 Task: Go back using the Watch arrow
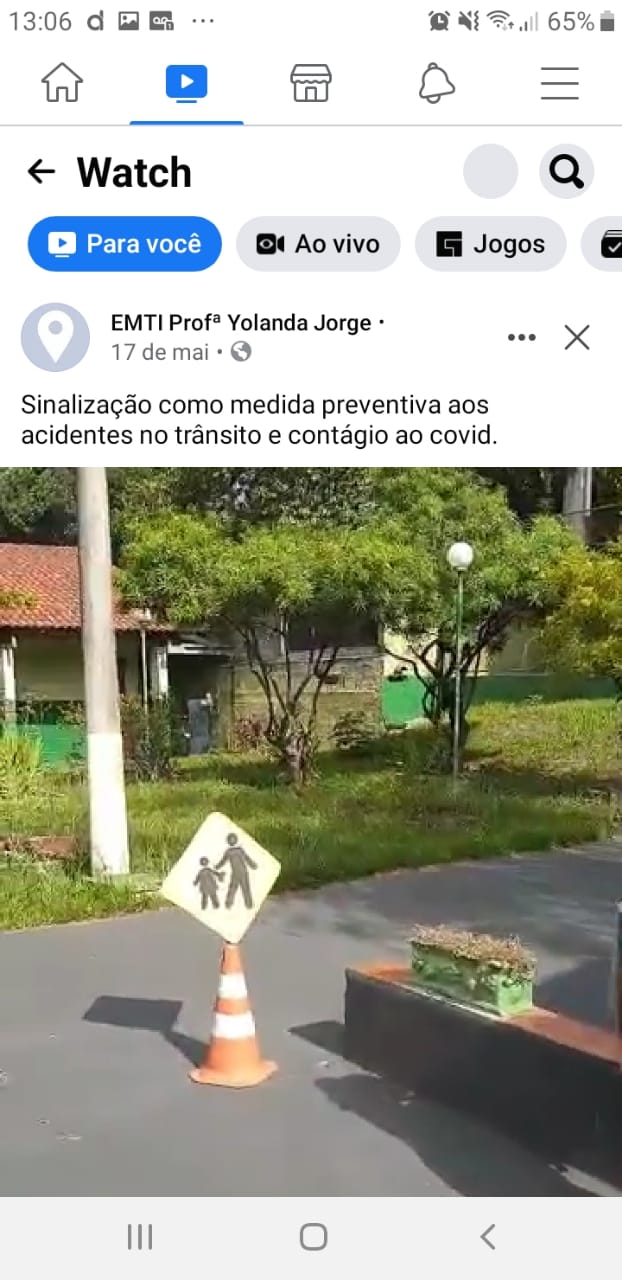(41, 172)
